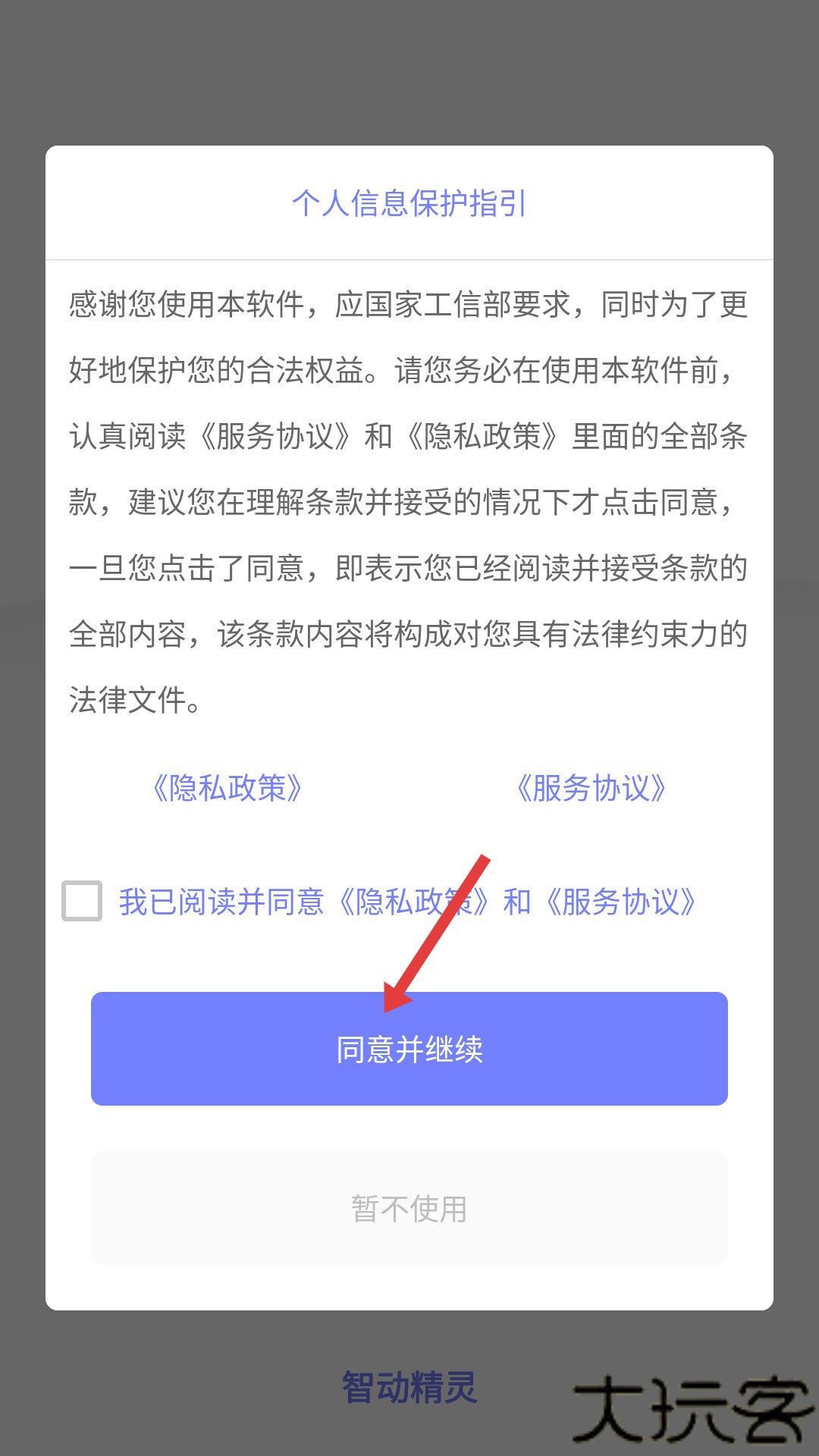
Task: Tap the 同意并继续 button
Action: pos(409,1050)
